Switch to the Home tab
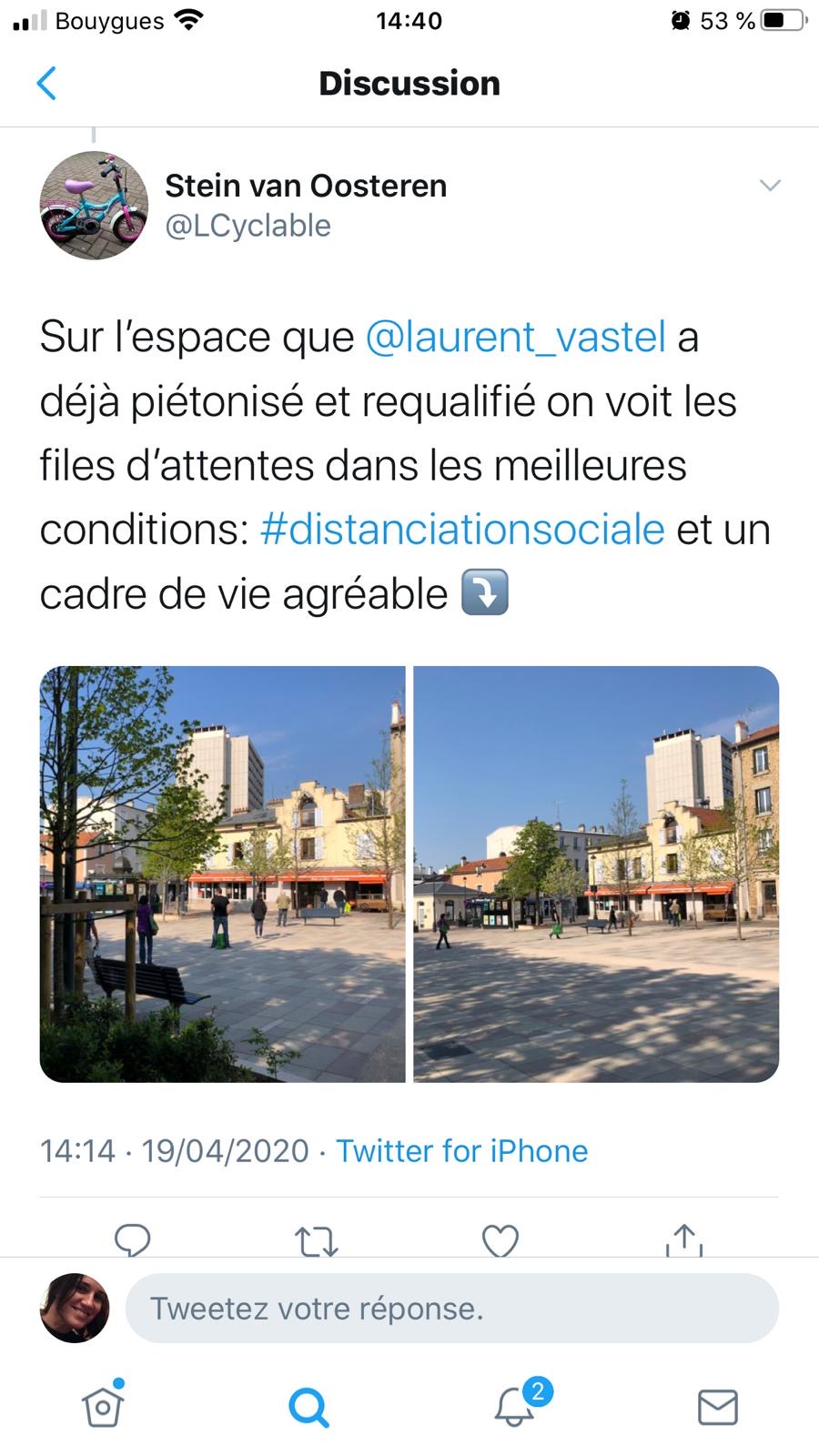The image size is (819, 1456). click(103, 1406)
